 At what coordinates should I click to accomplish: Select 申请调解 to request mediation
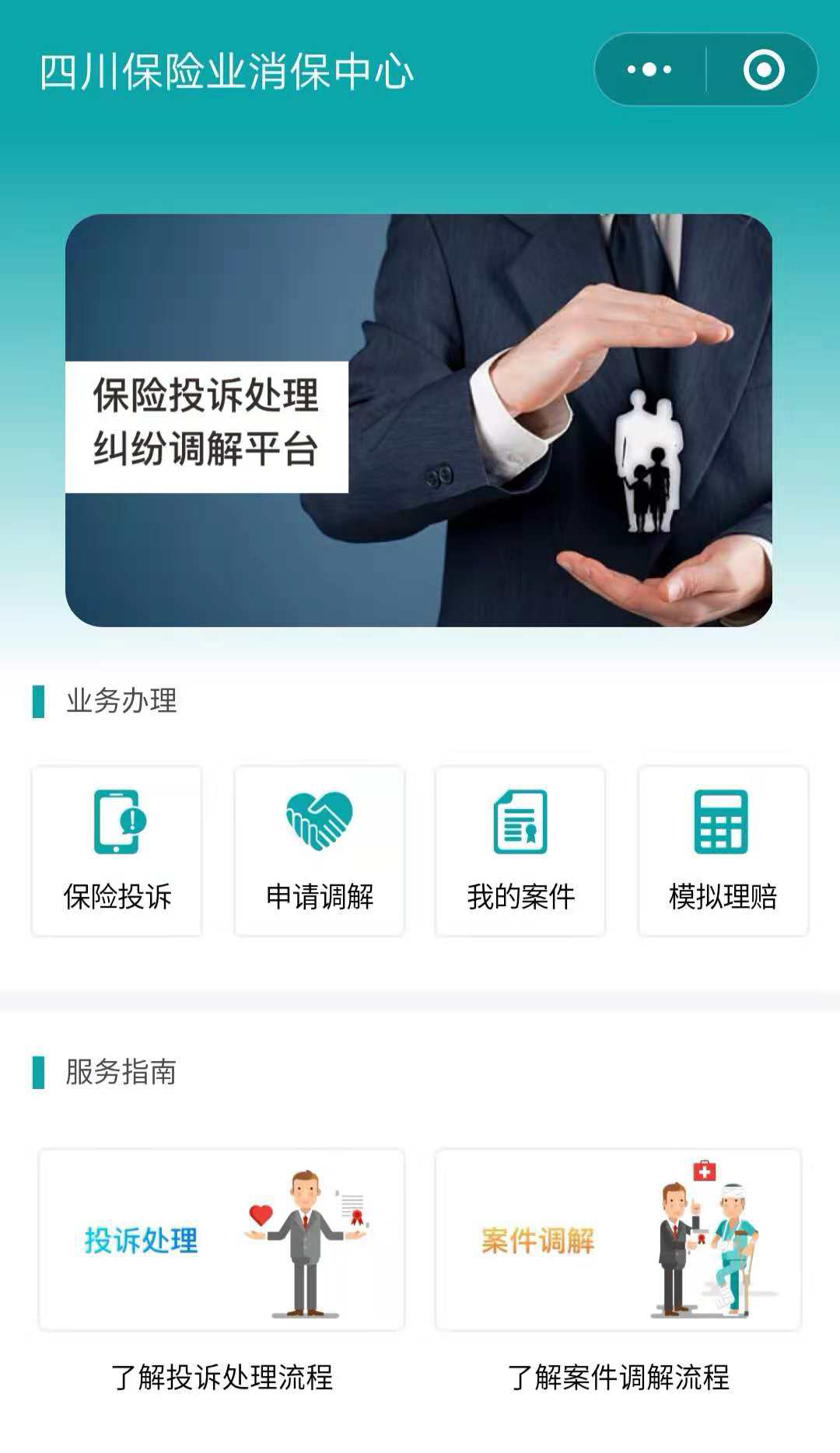(320, 851)
